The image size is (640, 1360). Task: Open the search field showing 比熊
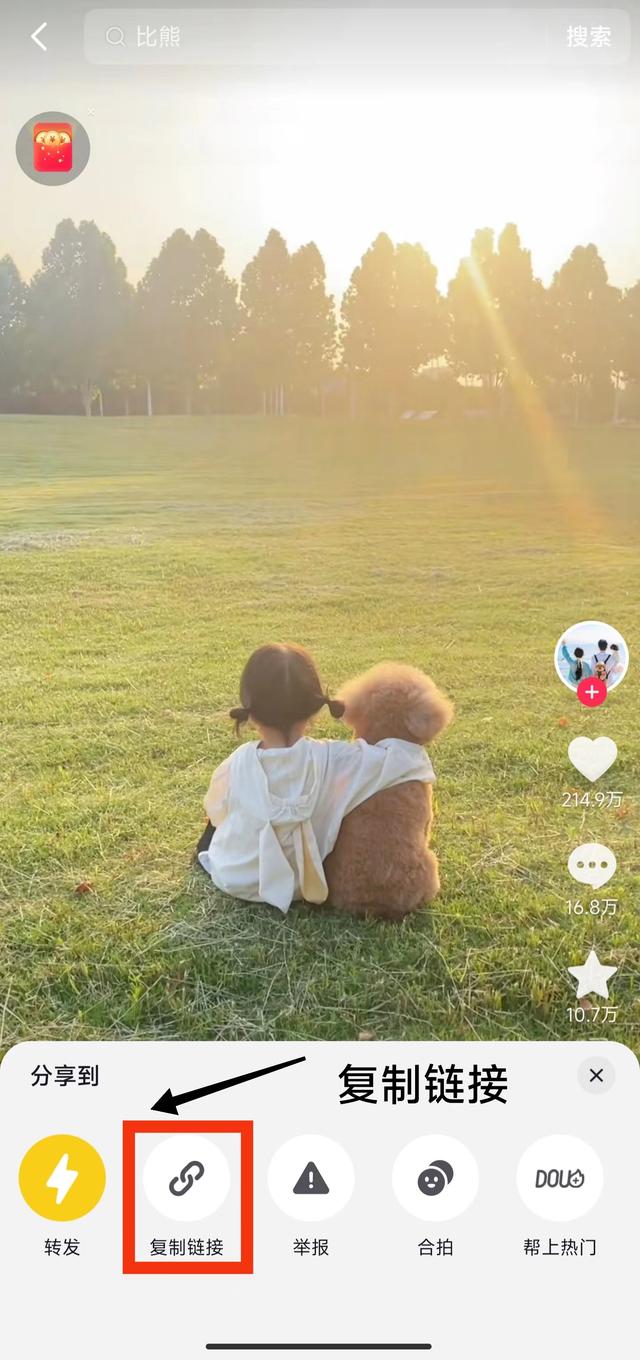coord(320,38)
